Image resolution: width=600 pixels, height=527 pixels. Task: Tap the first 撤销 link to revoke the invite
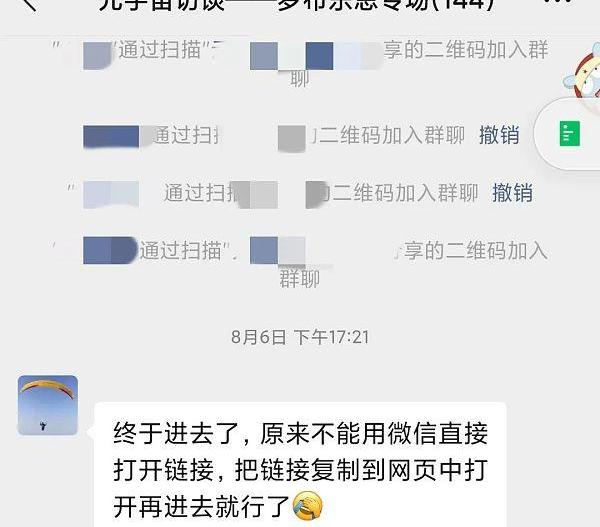coord(499,135)
